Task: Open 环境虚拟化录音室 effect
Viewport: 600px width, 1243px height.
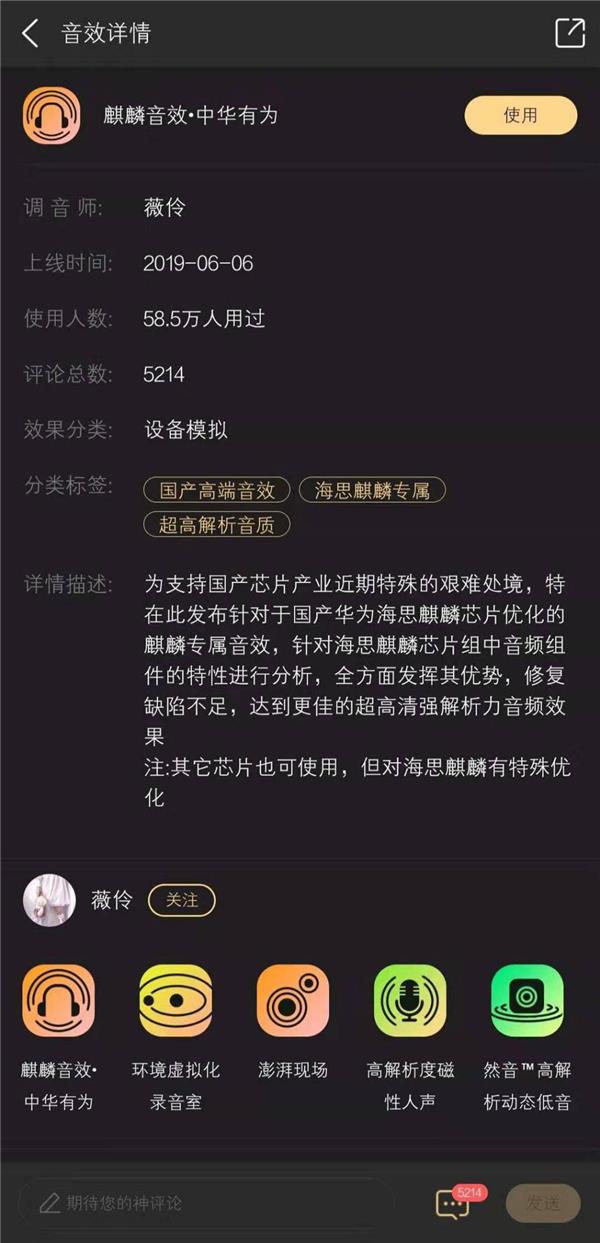Action: pyautogui.click(x=175, y=1001)
